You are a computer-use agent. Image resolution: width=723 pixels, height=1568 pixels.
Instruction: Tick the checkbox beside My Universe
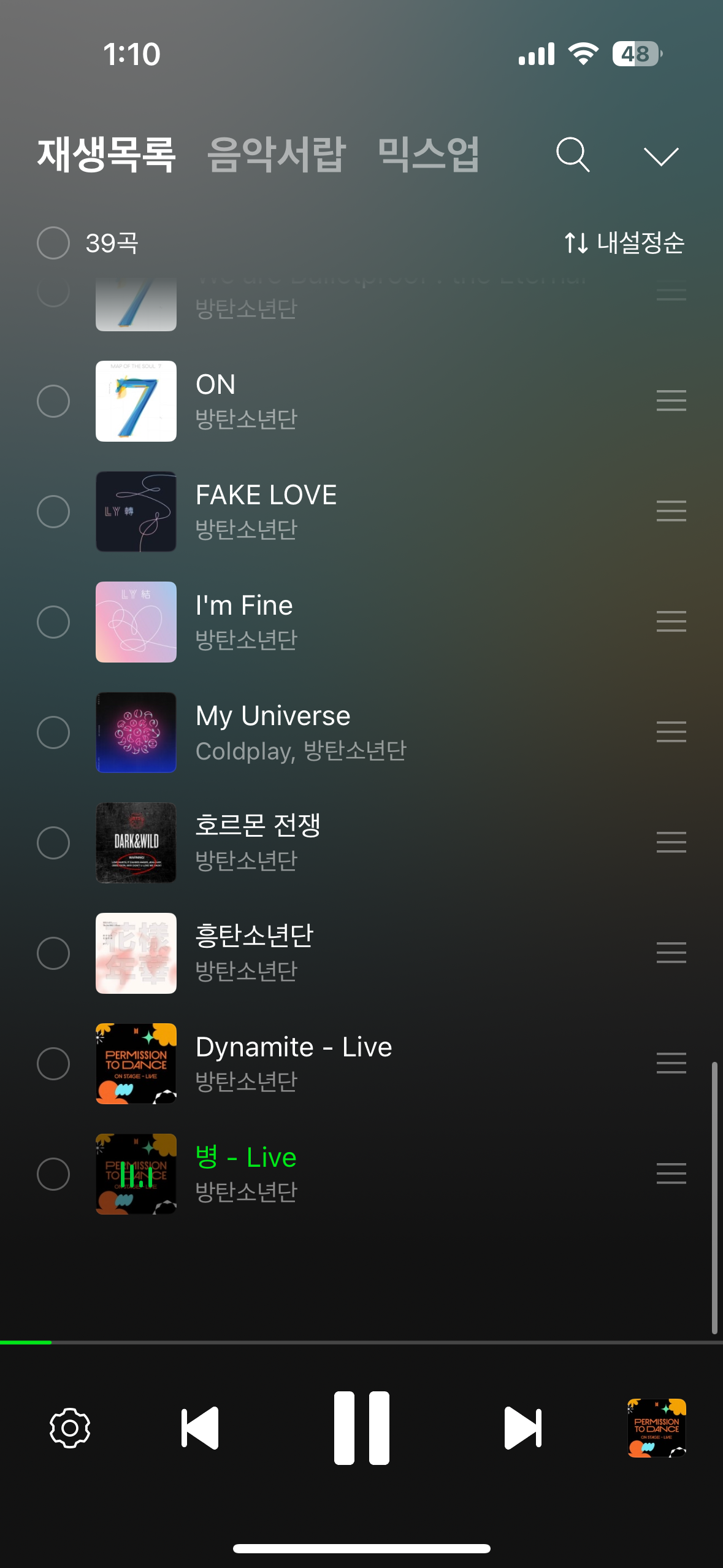[x=53, y=732]
